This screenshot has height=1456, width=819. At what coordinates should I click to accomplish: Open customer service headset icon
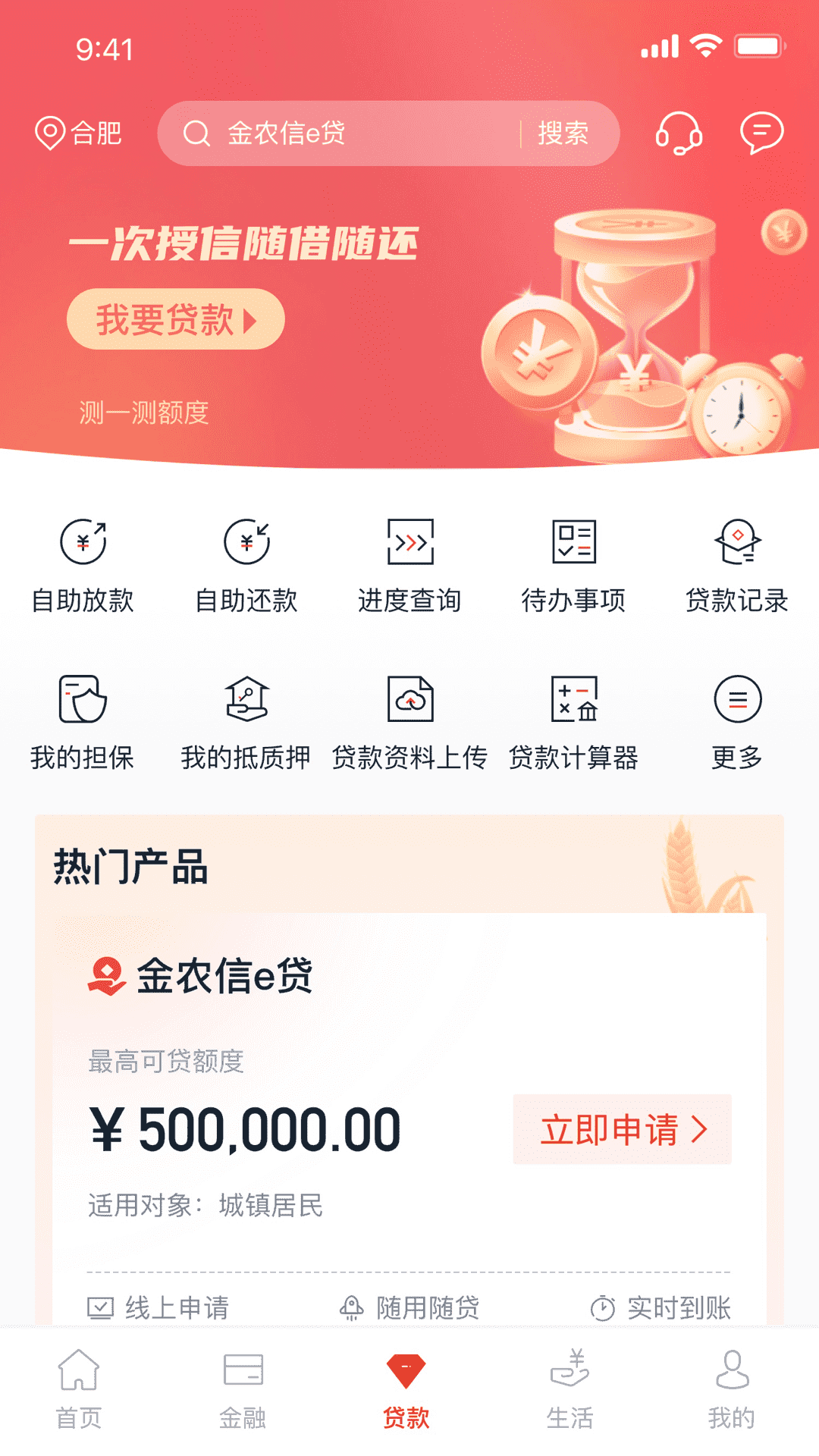[x=678, y=133]
